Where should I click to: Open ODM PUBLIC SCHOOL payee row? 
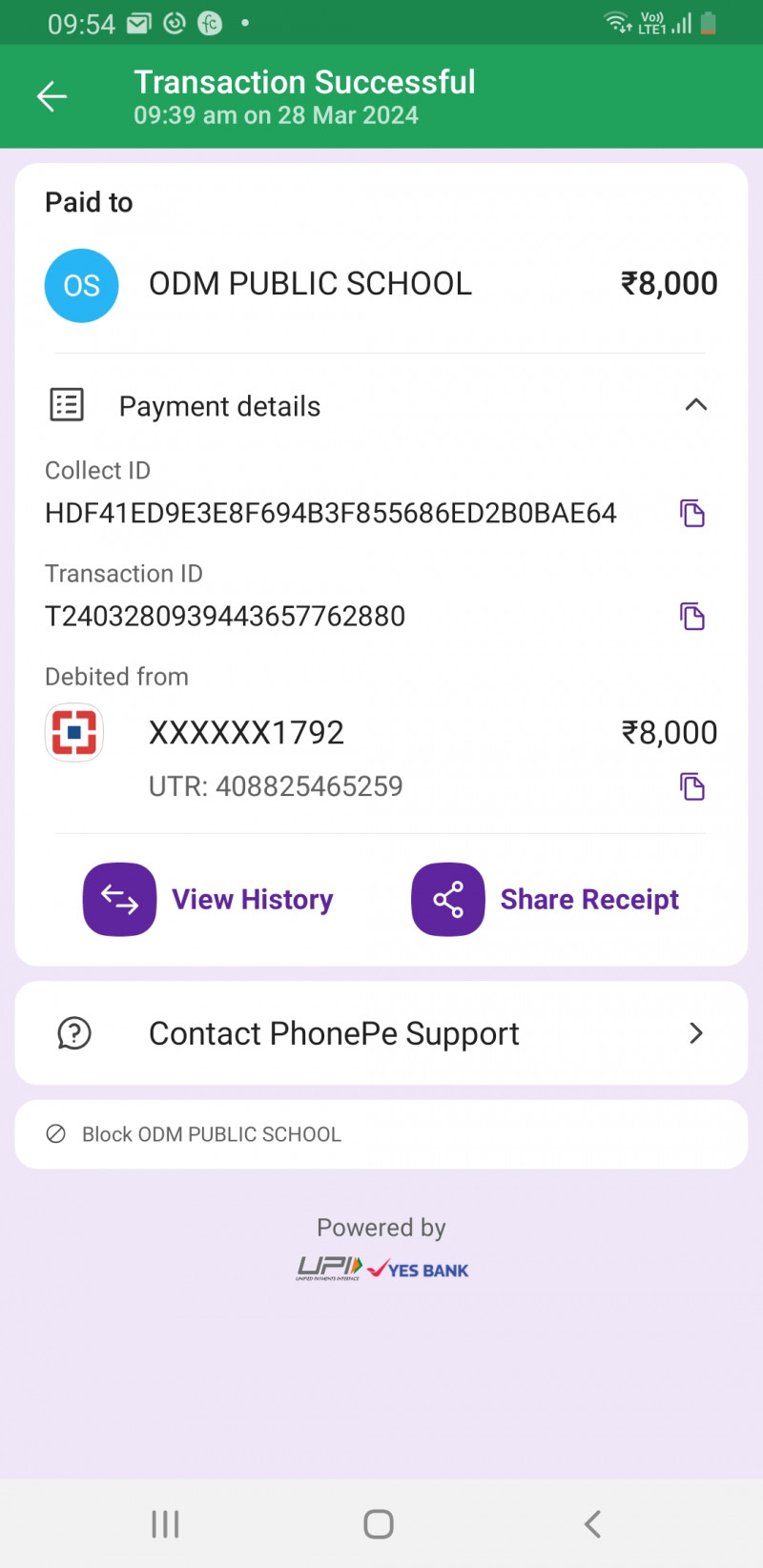(x=310, y=284)
